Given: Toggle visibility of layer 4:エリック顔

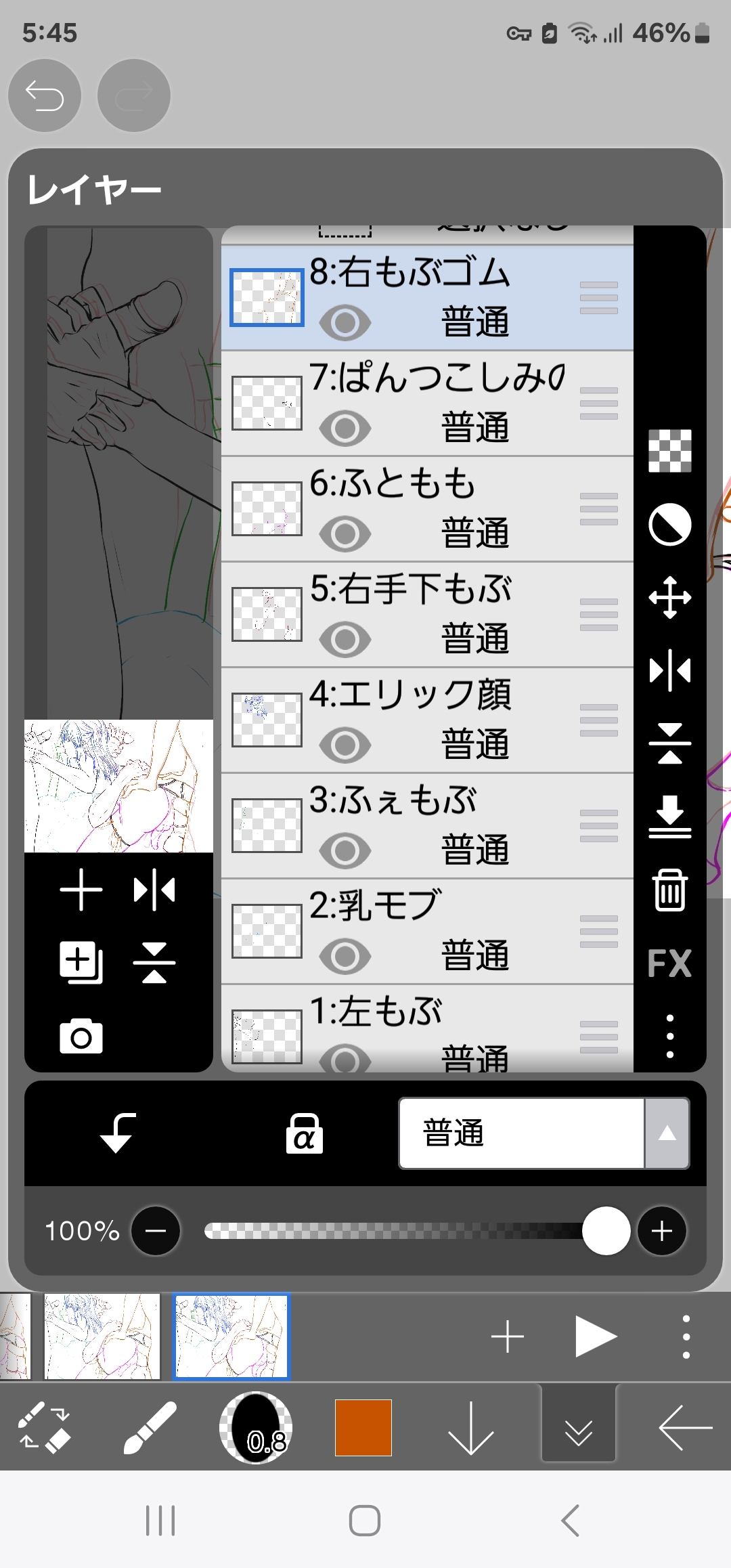Looking at the screenshot, I should click(345, 745).
